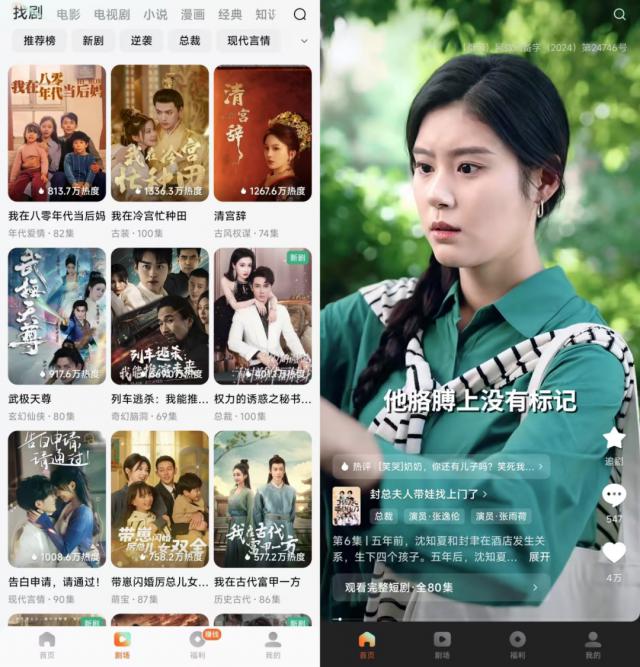The image size is (640, 667).
Task: Switch to the 小说 tab
Action: click(x=155, y=14)
